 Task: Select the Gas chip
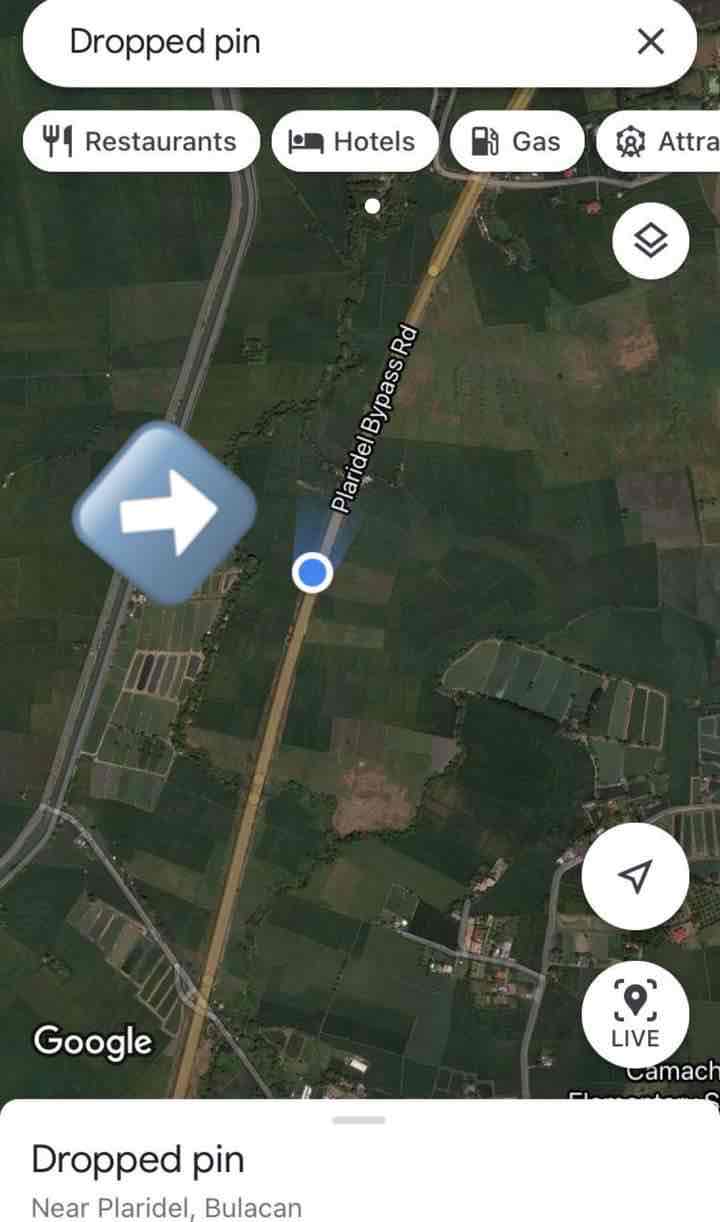coord(516,142)
